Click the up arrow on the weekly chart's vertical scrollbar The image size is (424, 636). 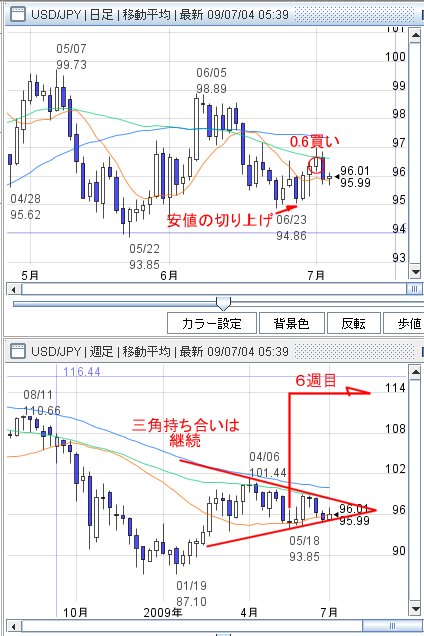point(415,372)
